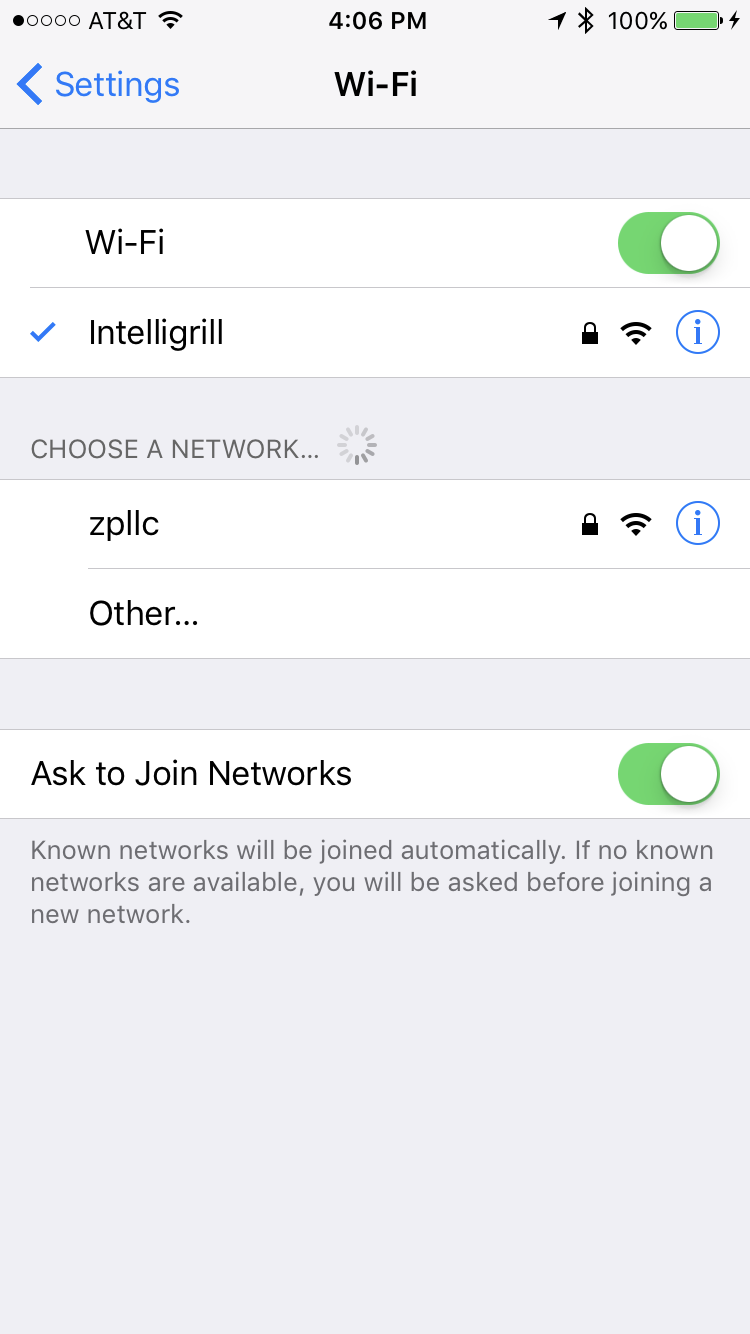Turn off the Wi-Fi switch

click(x=668, y=243)
